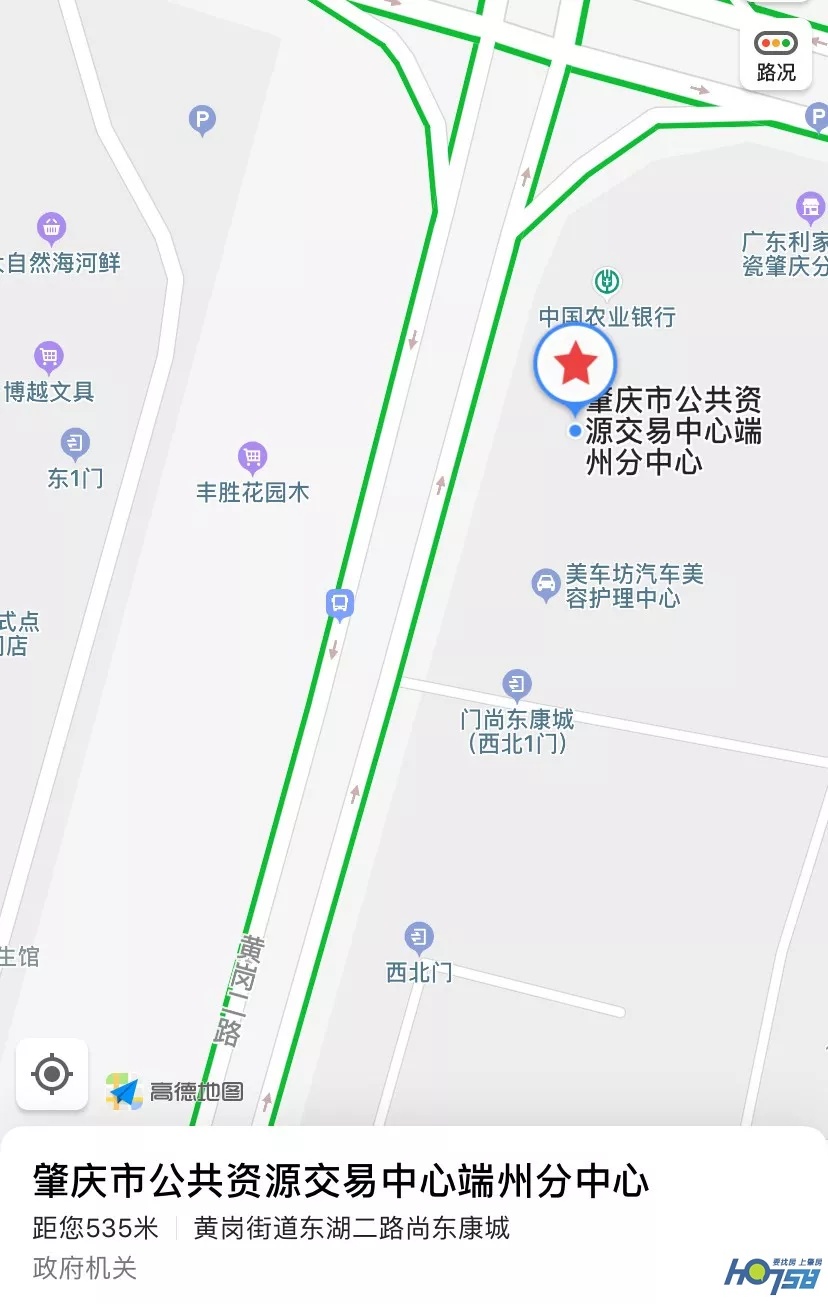
Task: Click the 高德地图 logo
Action: pos(177,1092)
